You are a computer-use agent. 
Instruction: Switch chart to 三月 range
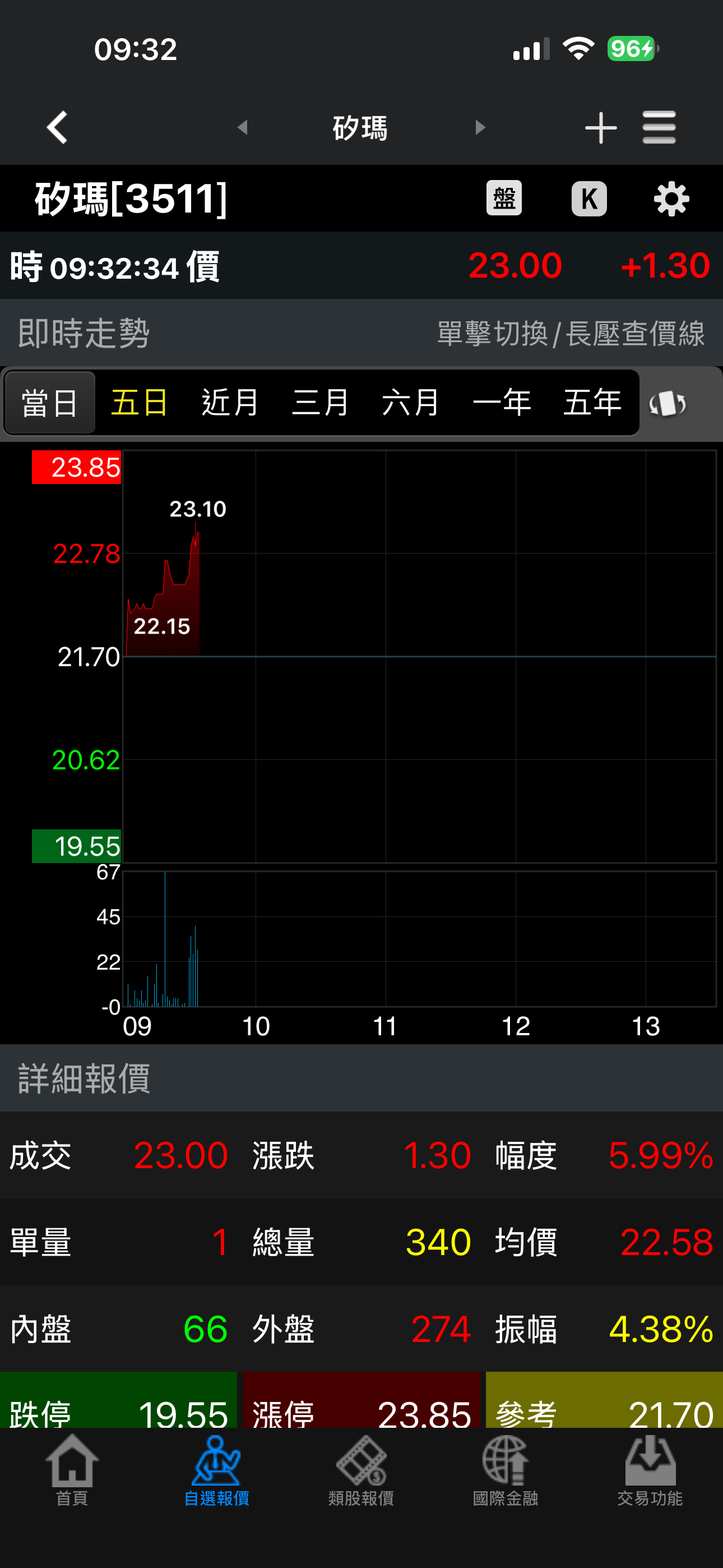[x=320, y=403]
